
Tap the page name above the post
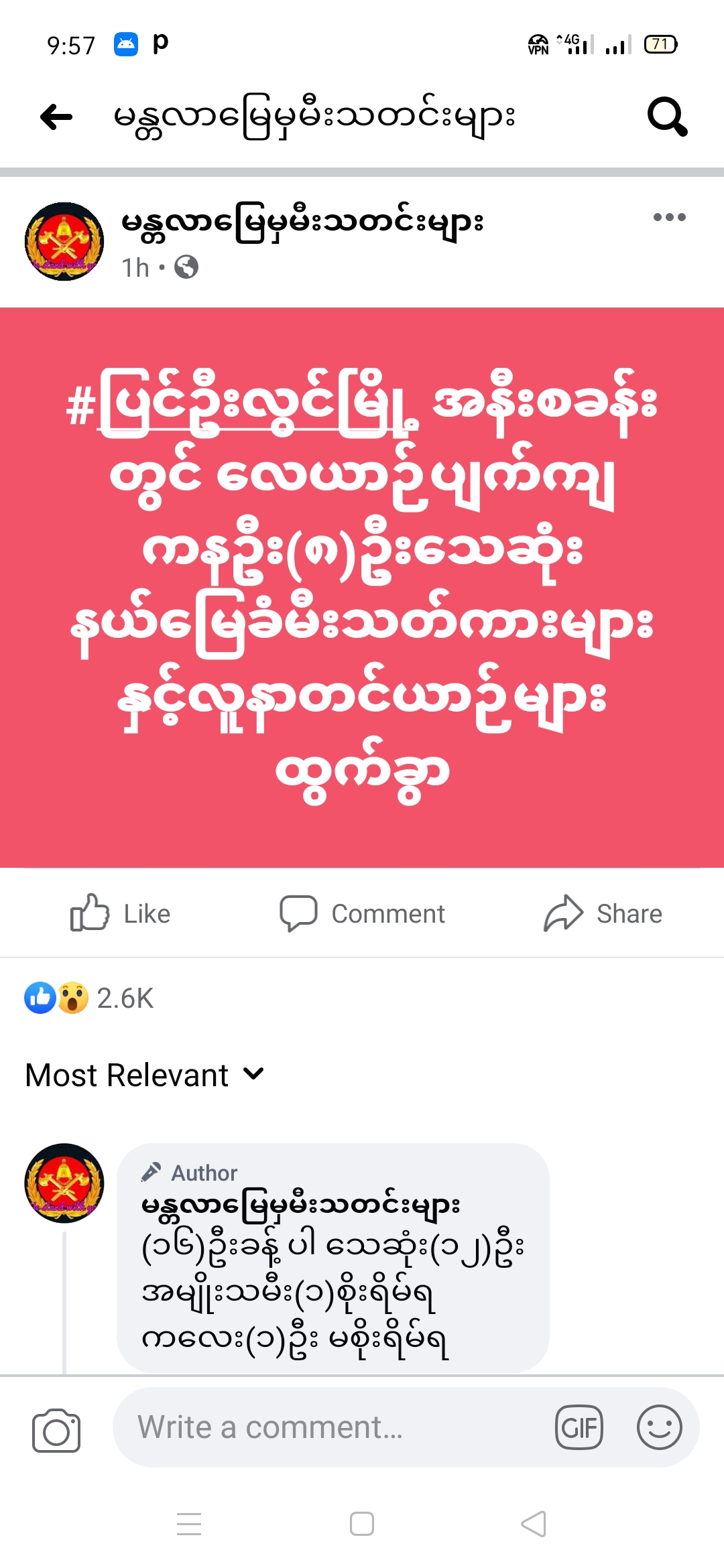[x=302, y=223]
